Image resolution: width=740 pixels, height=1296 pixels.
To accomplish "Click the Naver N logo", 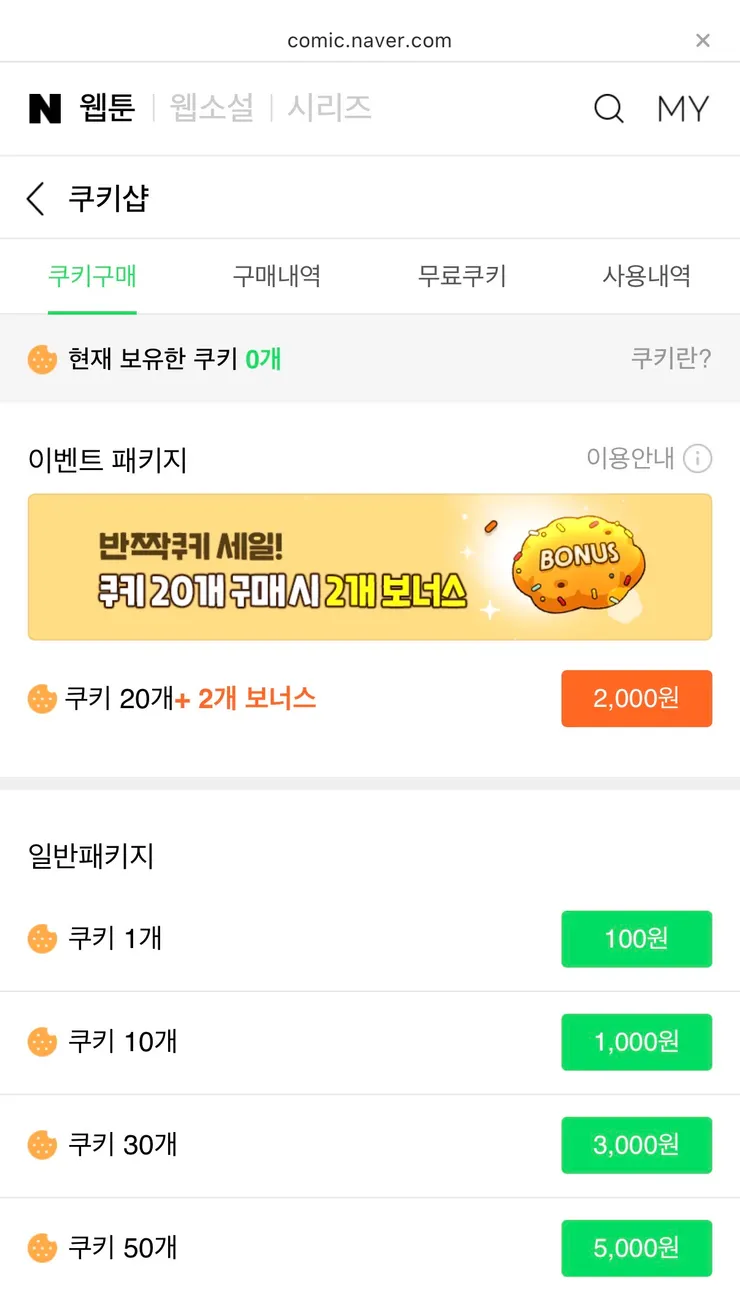I will 42,108.
